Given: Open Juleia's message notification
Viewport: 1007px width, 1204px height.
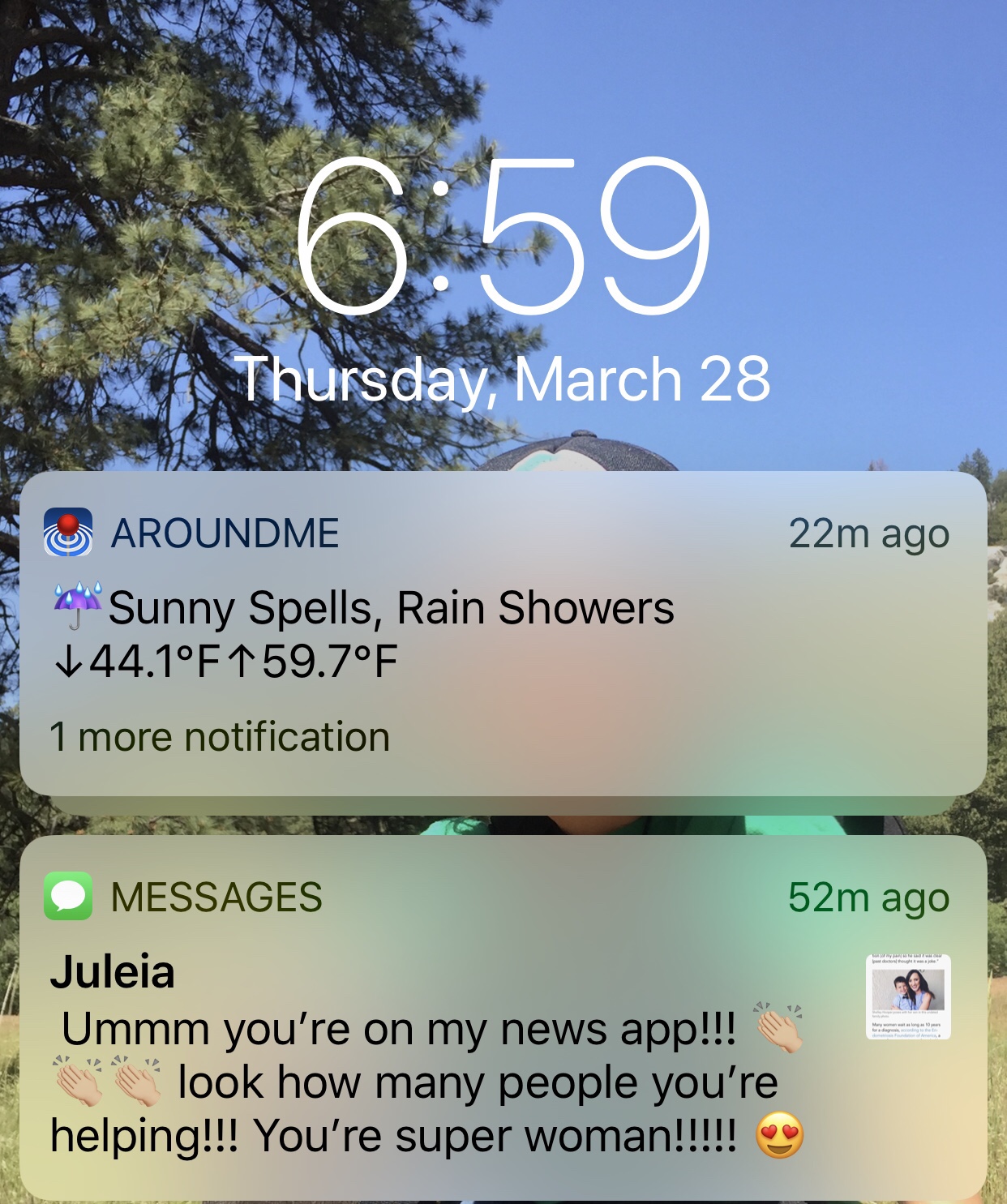Looking at the screenshot, I should point(454,1054).
